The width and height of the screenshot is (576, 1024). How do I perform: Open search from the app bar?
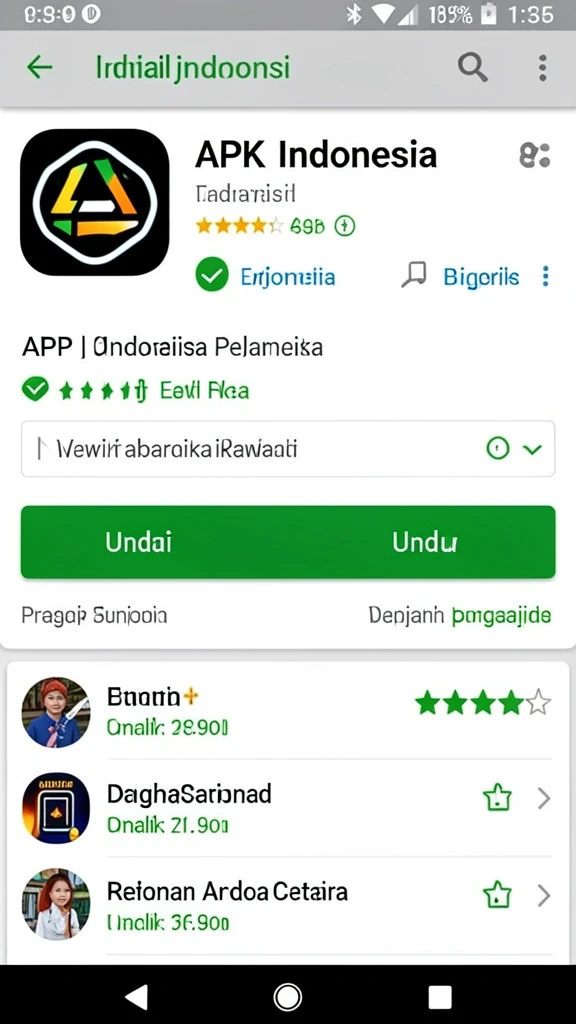(x=472, y=67)
